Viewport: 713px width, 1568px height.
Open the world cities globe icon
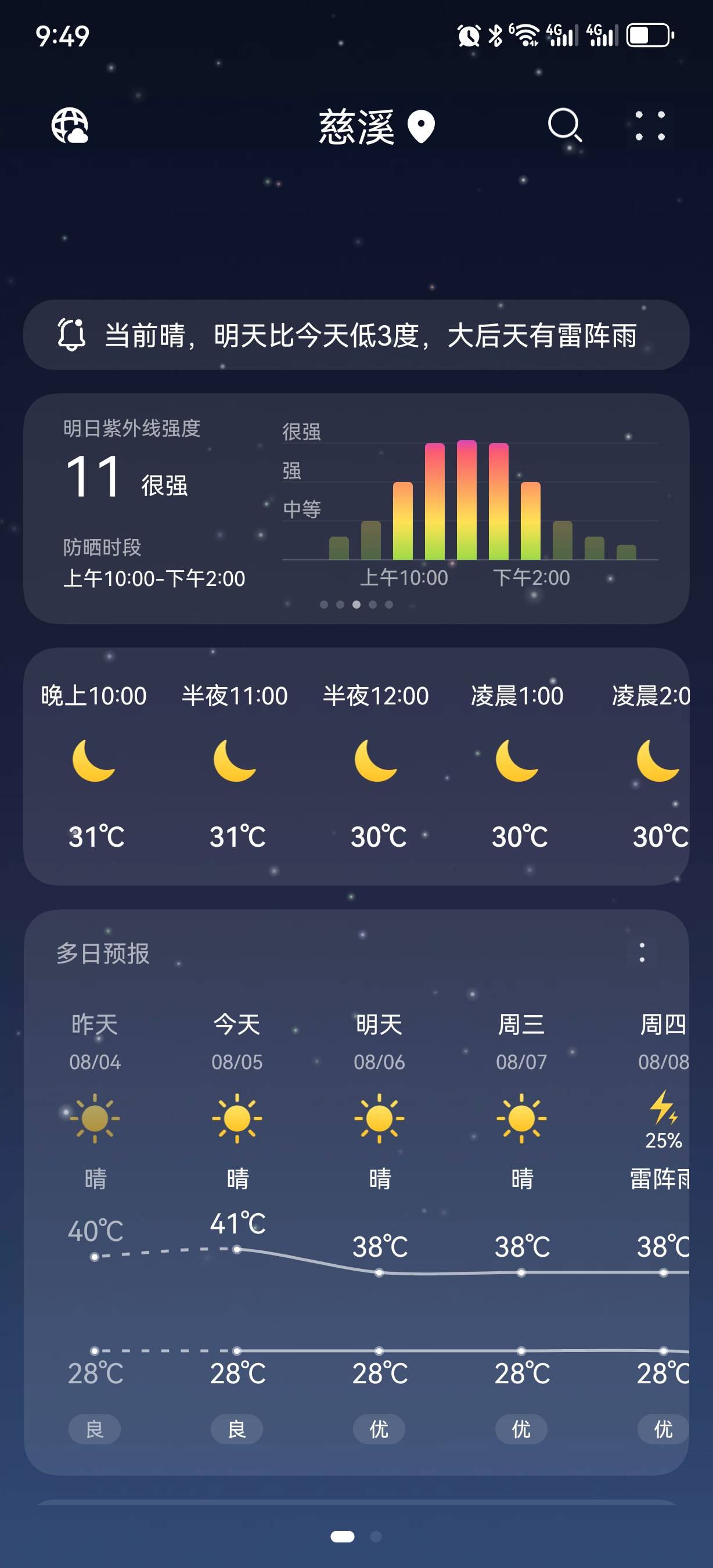[70, 126]
